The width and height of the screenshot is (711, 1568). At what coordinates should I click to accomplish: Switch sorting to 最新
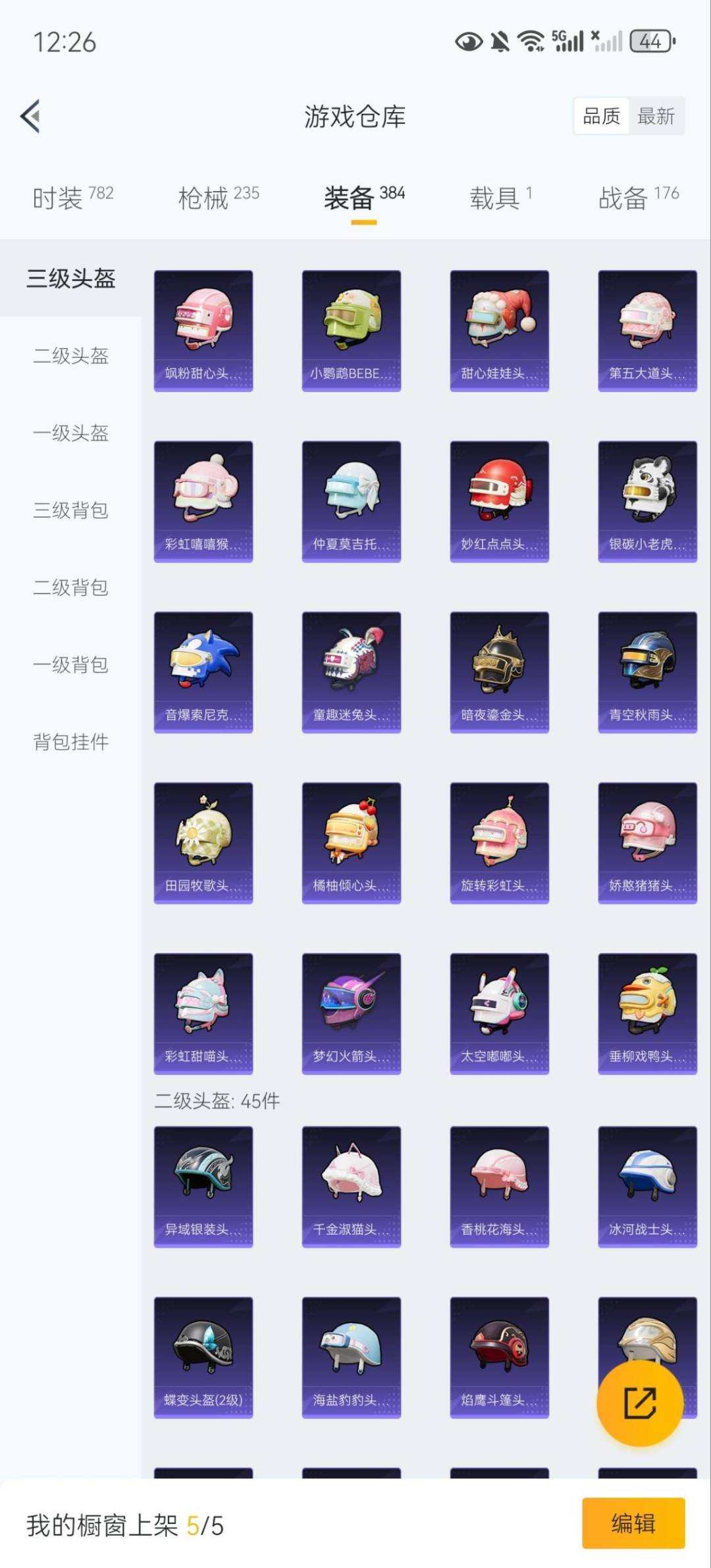(x=657, y=116)
